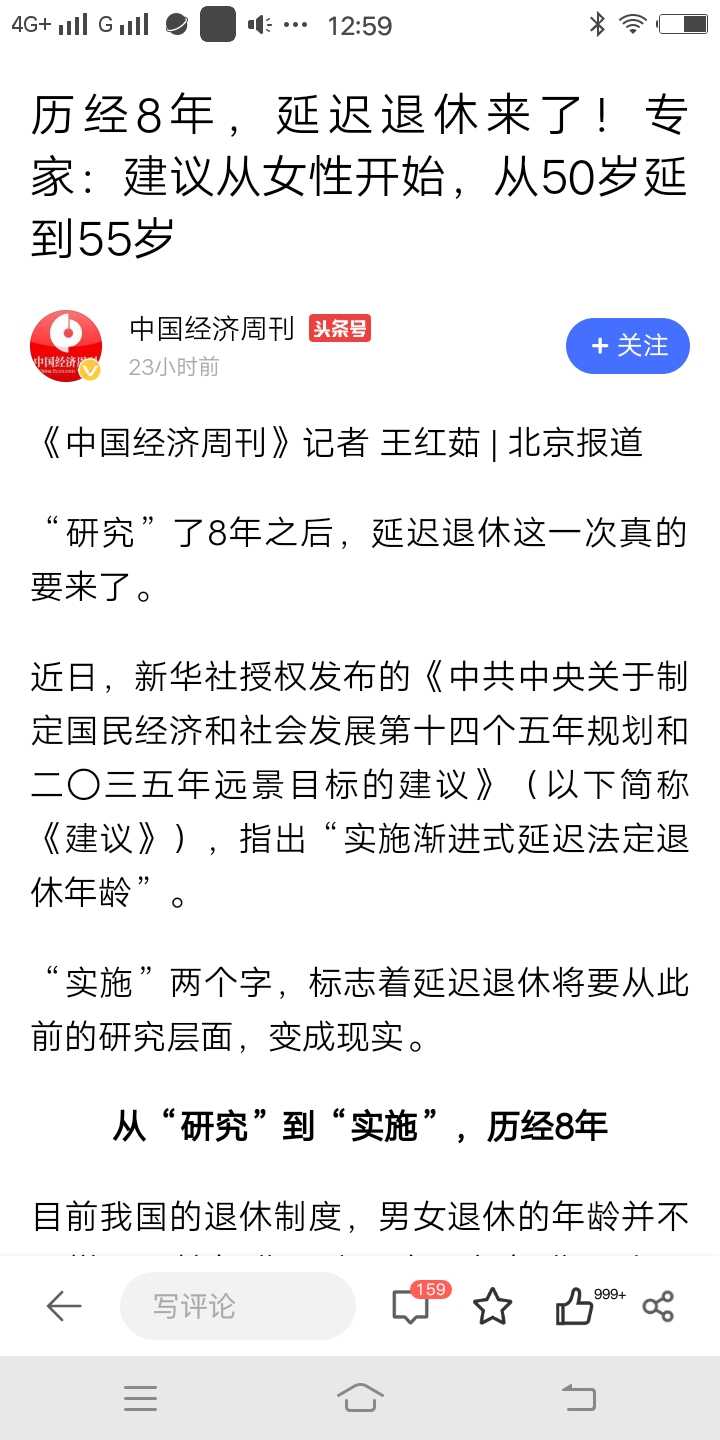Open the 中国经济周刊 account name
The image size is (720, 1440).
pos(212,328)
